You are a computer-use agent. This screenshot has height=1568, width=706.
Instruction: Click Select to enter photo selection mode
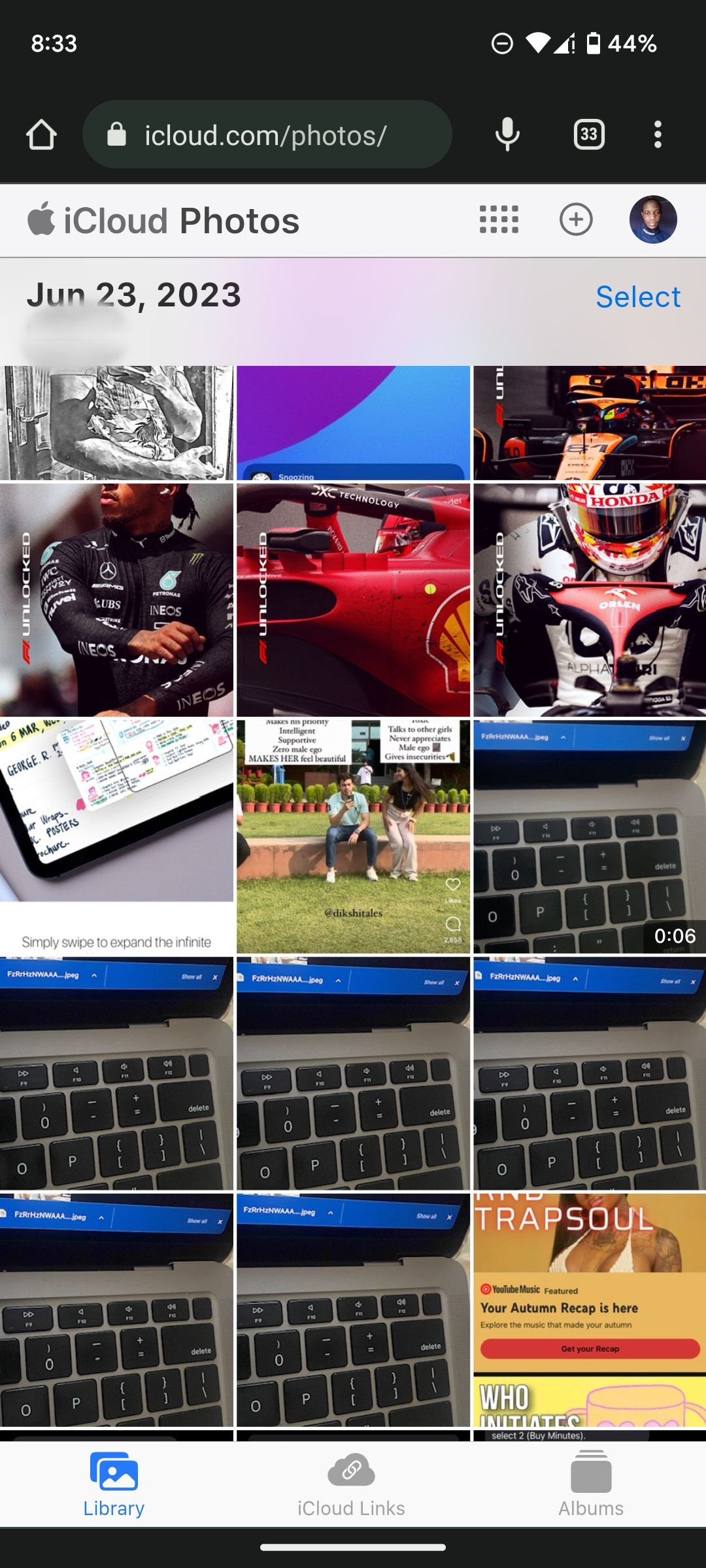[637, 297]
